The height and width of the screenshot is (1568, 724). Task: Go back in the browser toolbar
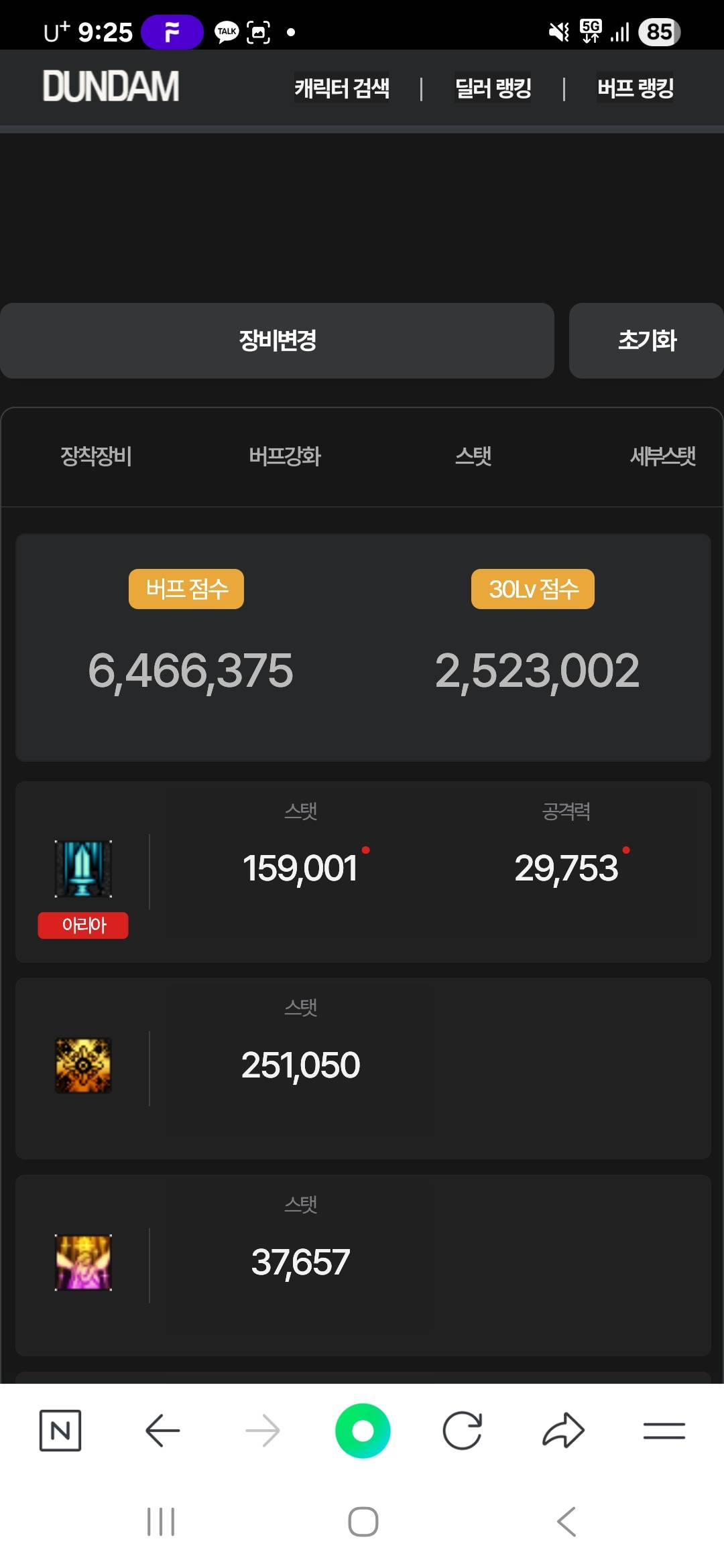click(x=162, y=1431)
